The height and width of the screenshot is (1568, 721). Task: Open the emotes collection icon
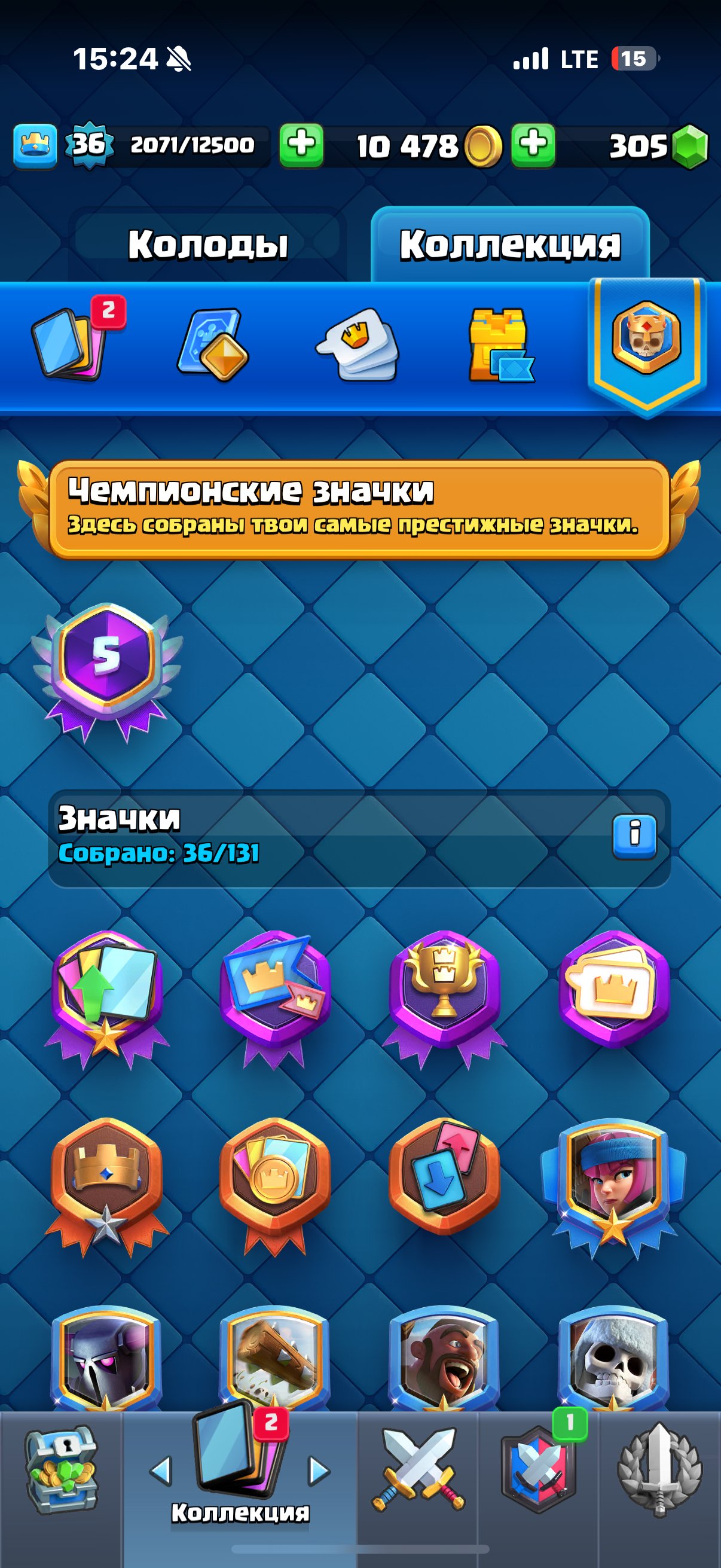click(358, 344)
